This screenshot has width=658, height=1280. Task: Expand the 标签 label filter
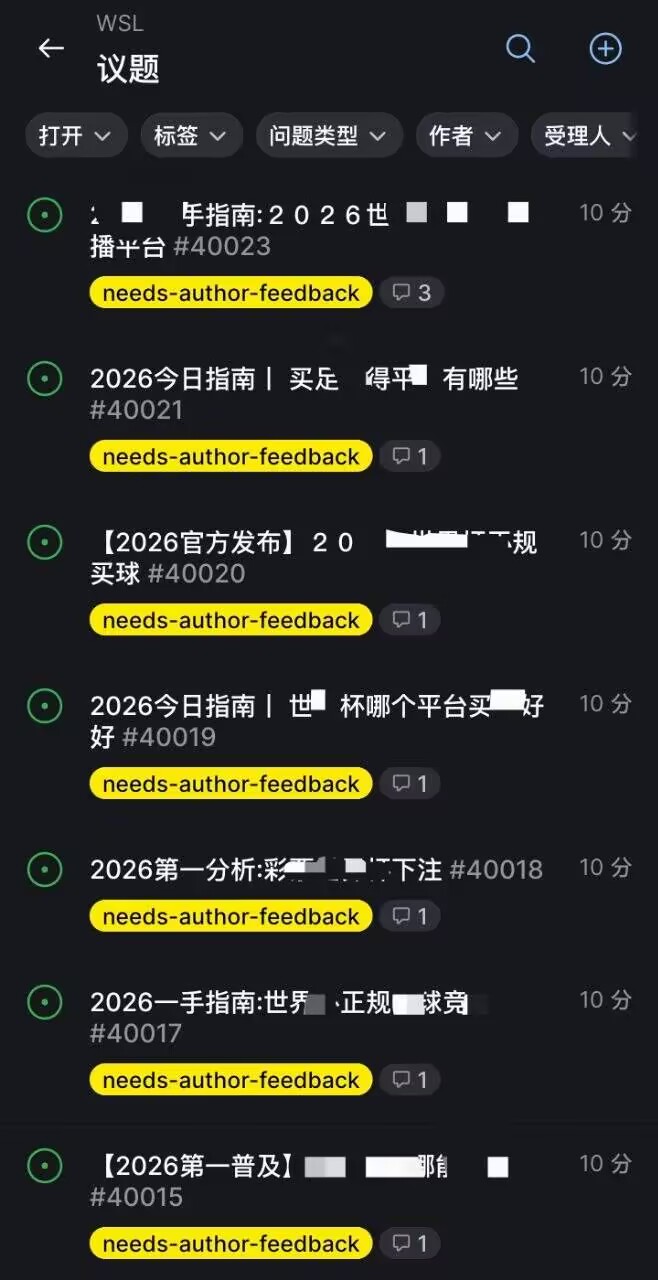click(x=191, y=136)
